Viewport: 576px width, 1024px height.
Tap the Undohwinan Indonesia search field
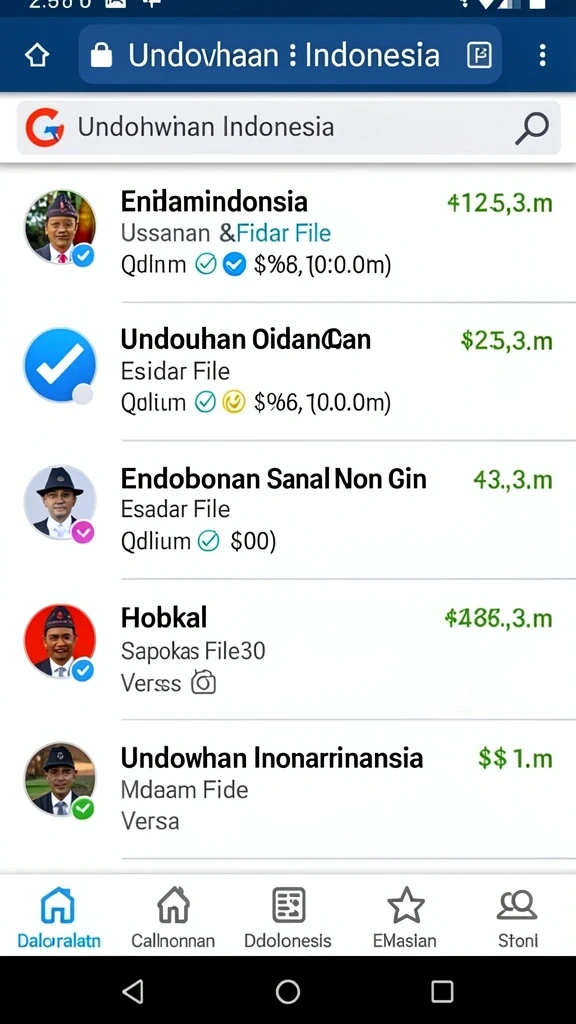point(288,127)
